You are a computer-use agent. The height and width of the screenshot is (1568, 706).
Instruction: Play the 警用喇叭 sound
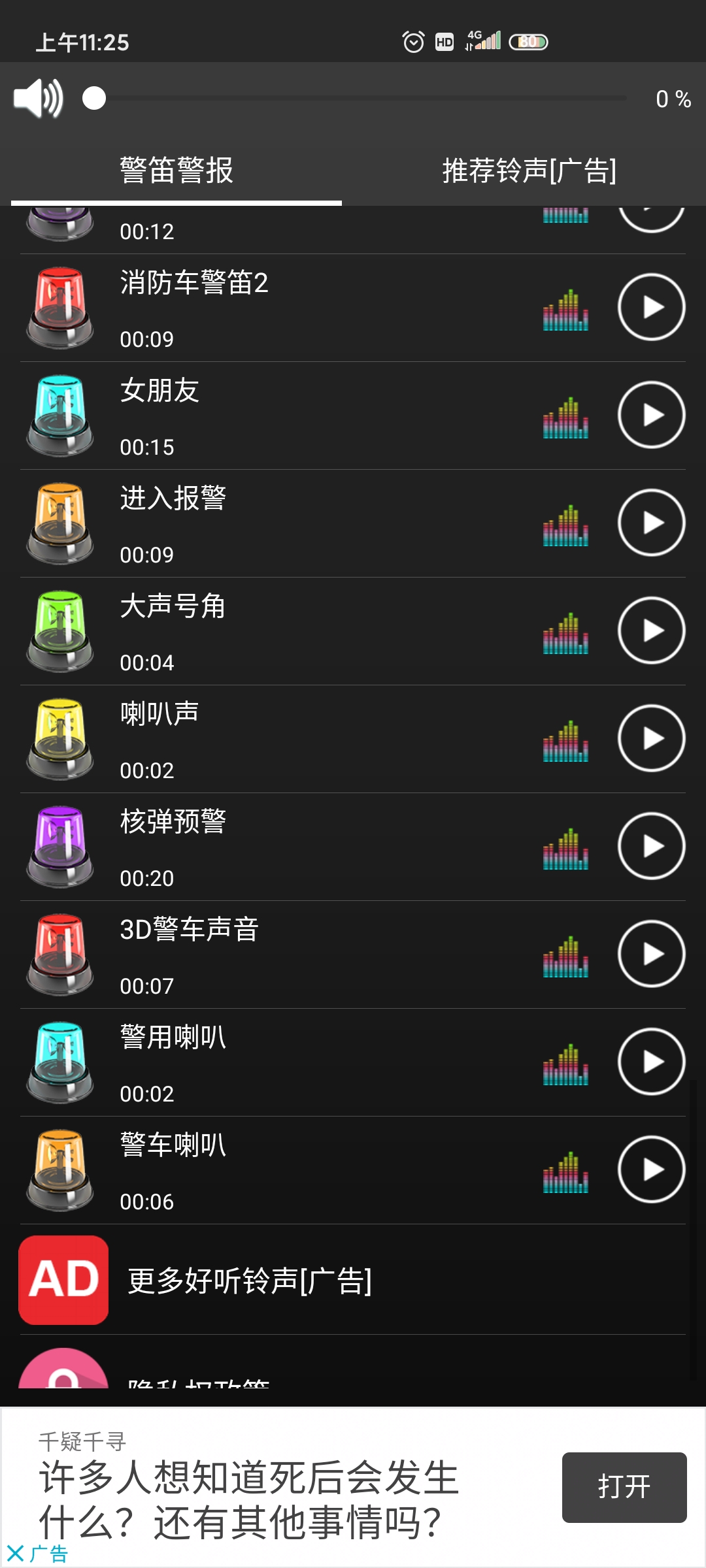(x=651, y=1062)
